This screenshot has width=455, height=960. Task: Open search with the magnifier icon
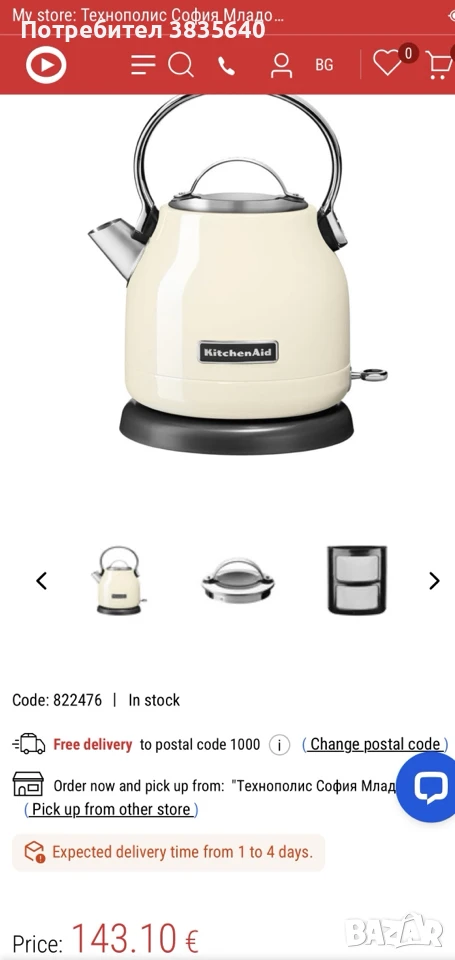click(181, 64)
